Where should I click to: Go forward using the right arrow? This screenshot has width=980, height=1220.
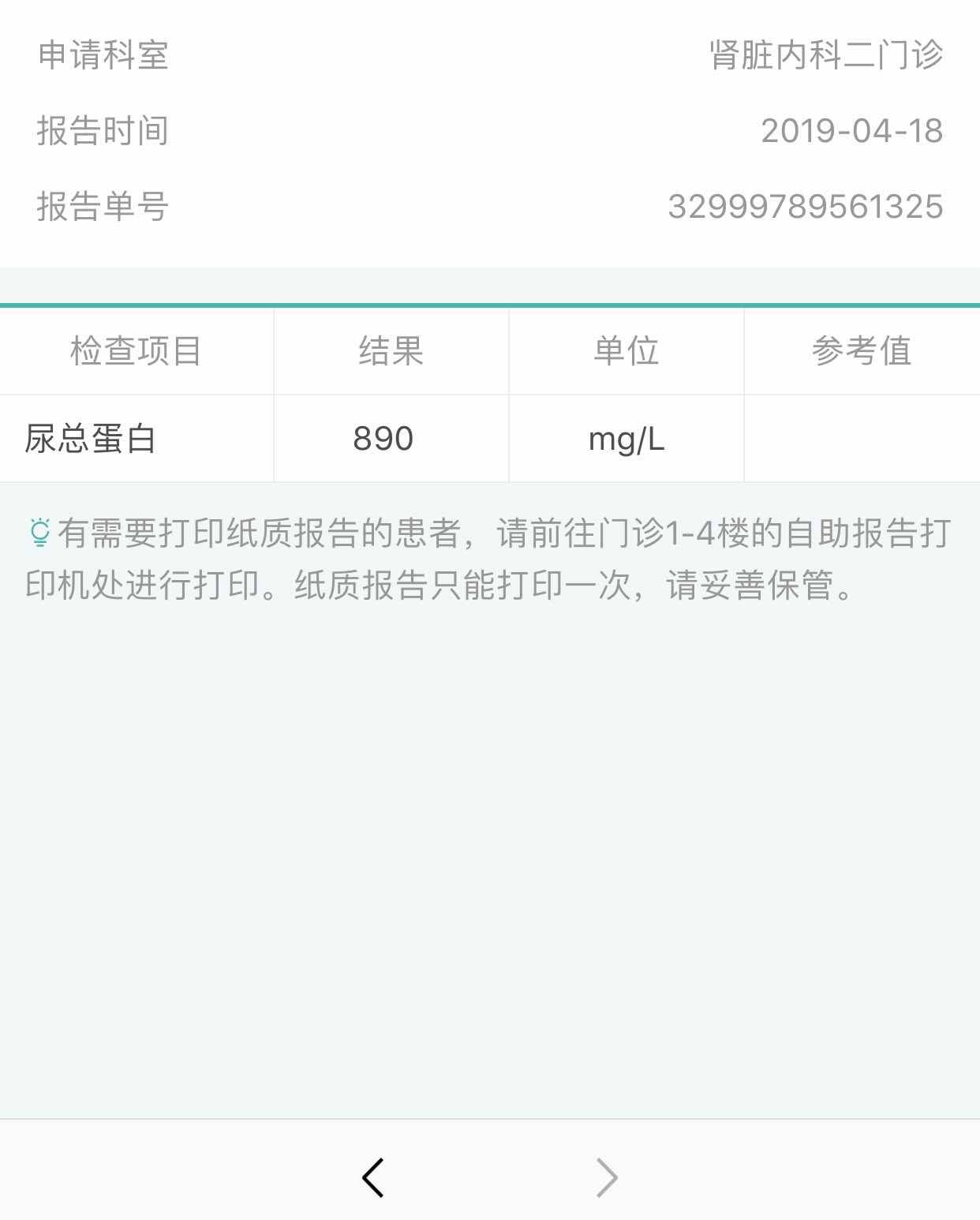(x=606, y=1177)
